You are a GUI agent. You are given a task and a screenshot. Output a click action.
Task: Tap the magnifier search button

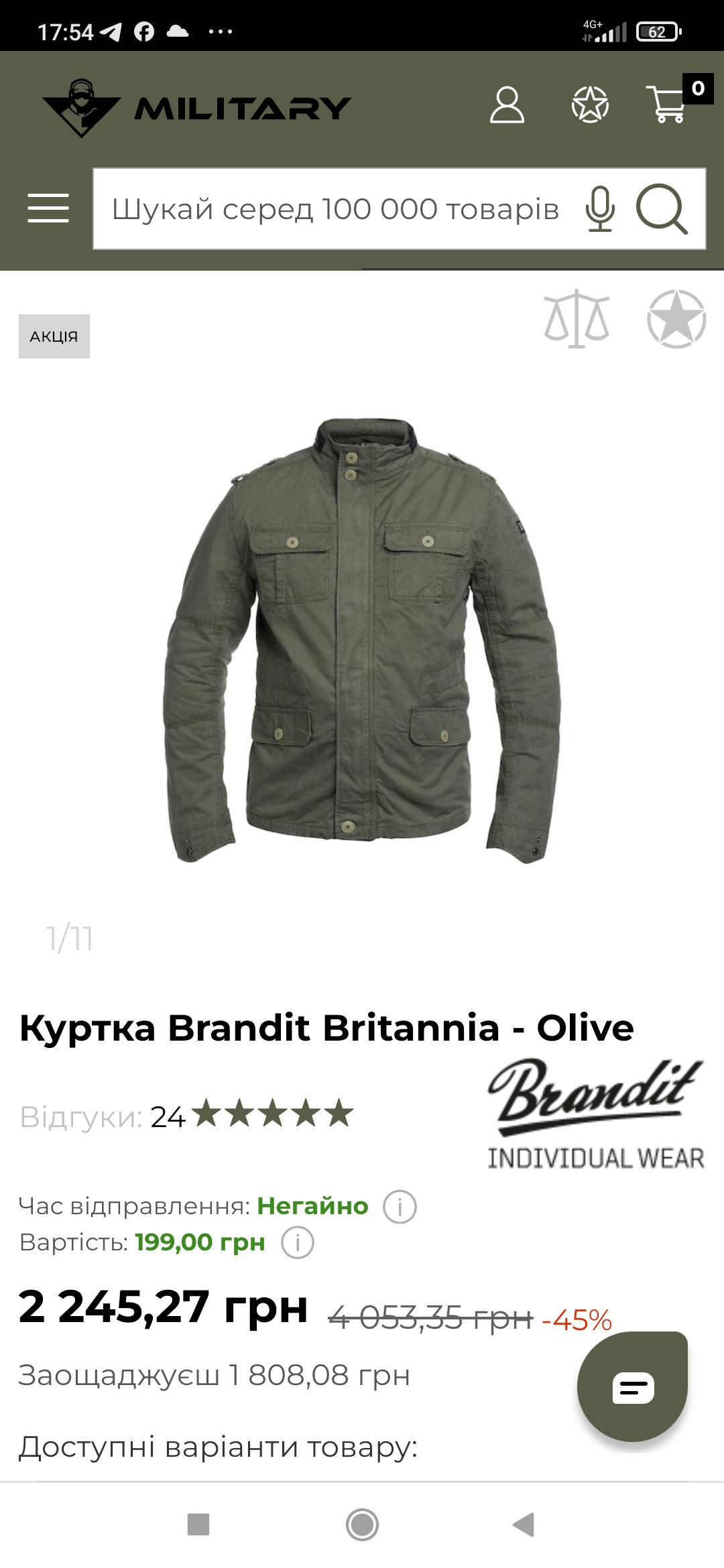pos(662,209)
